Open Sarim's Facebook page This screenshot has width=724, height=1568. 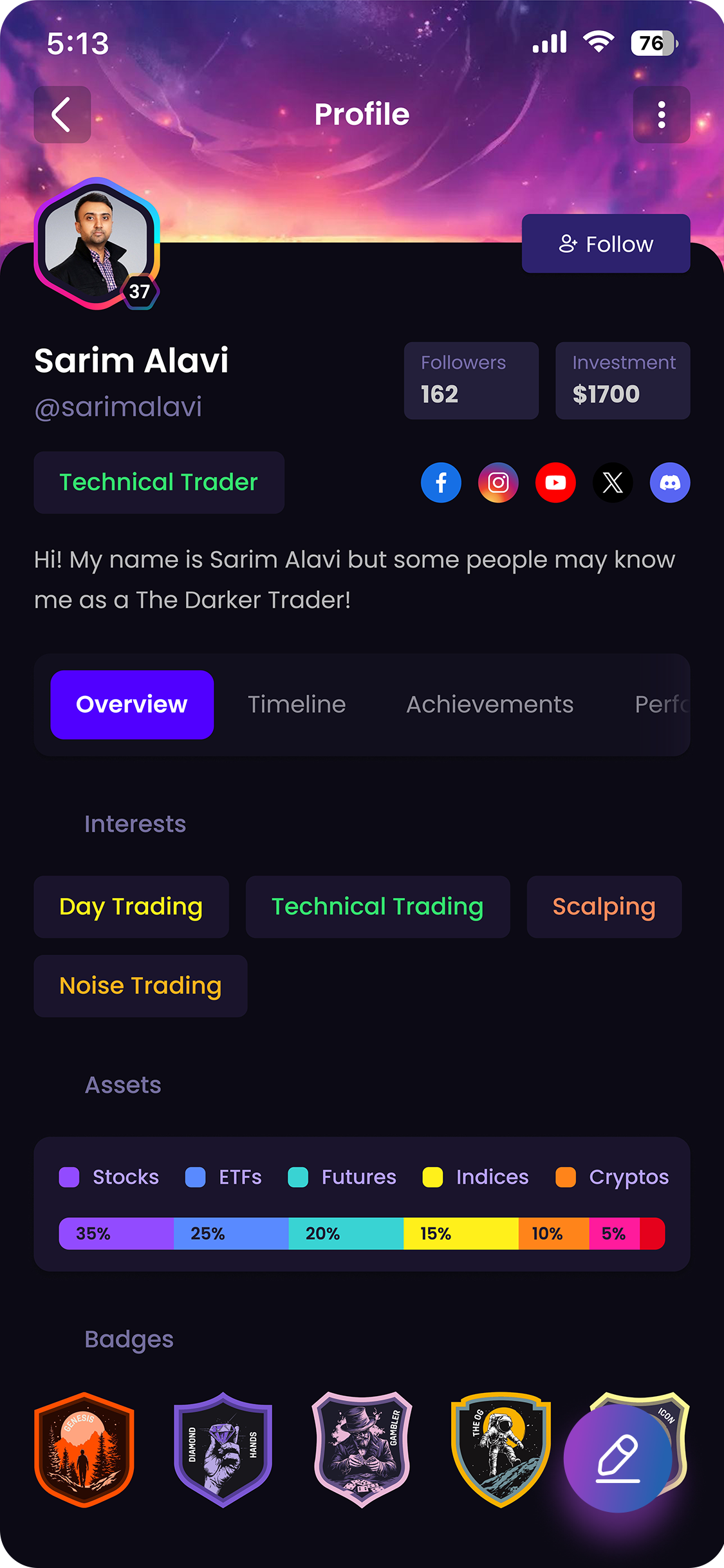(441, 483)
